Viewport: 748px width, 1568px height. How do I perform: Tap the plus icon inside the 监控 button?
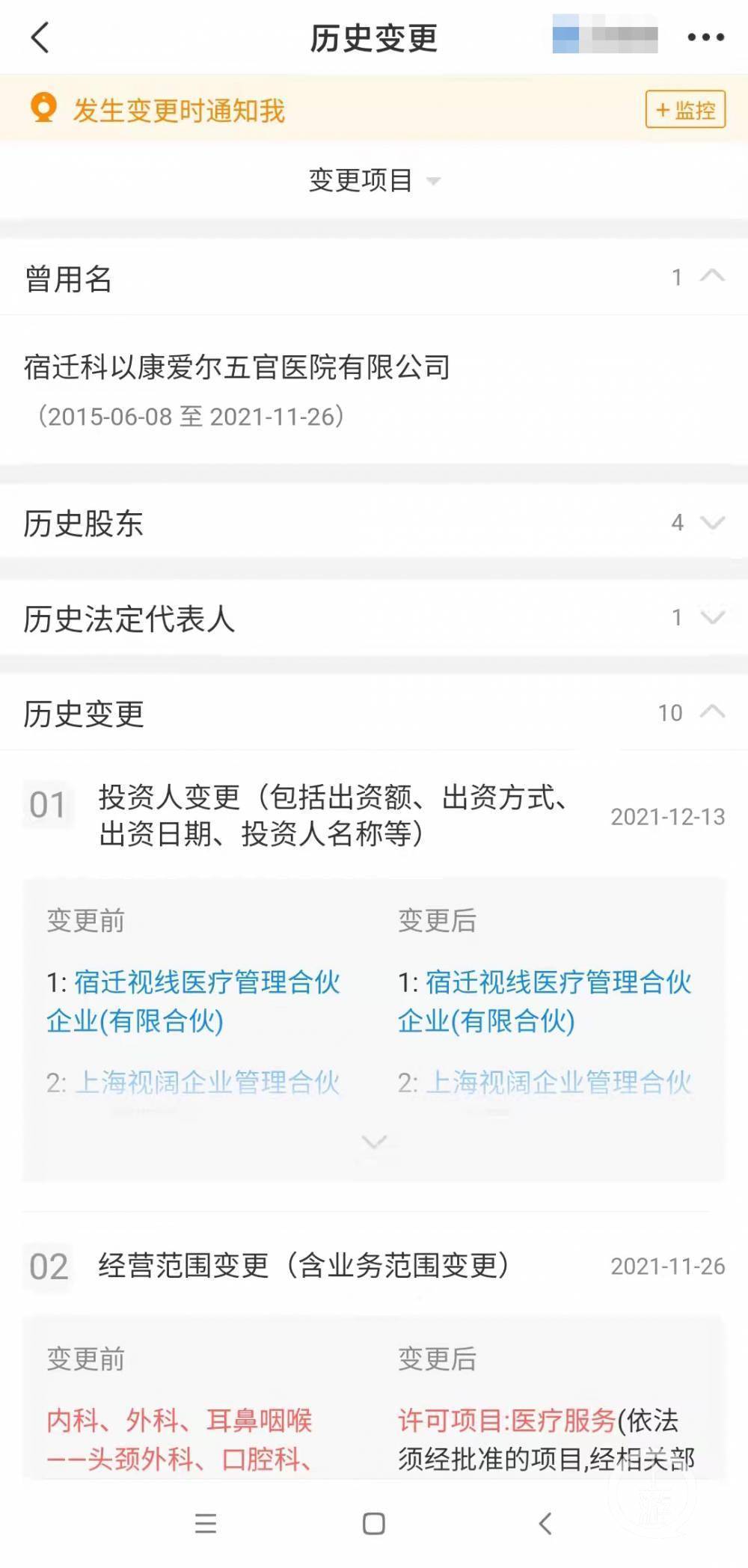(x=663, y=110)
